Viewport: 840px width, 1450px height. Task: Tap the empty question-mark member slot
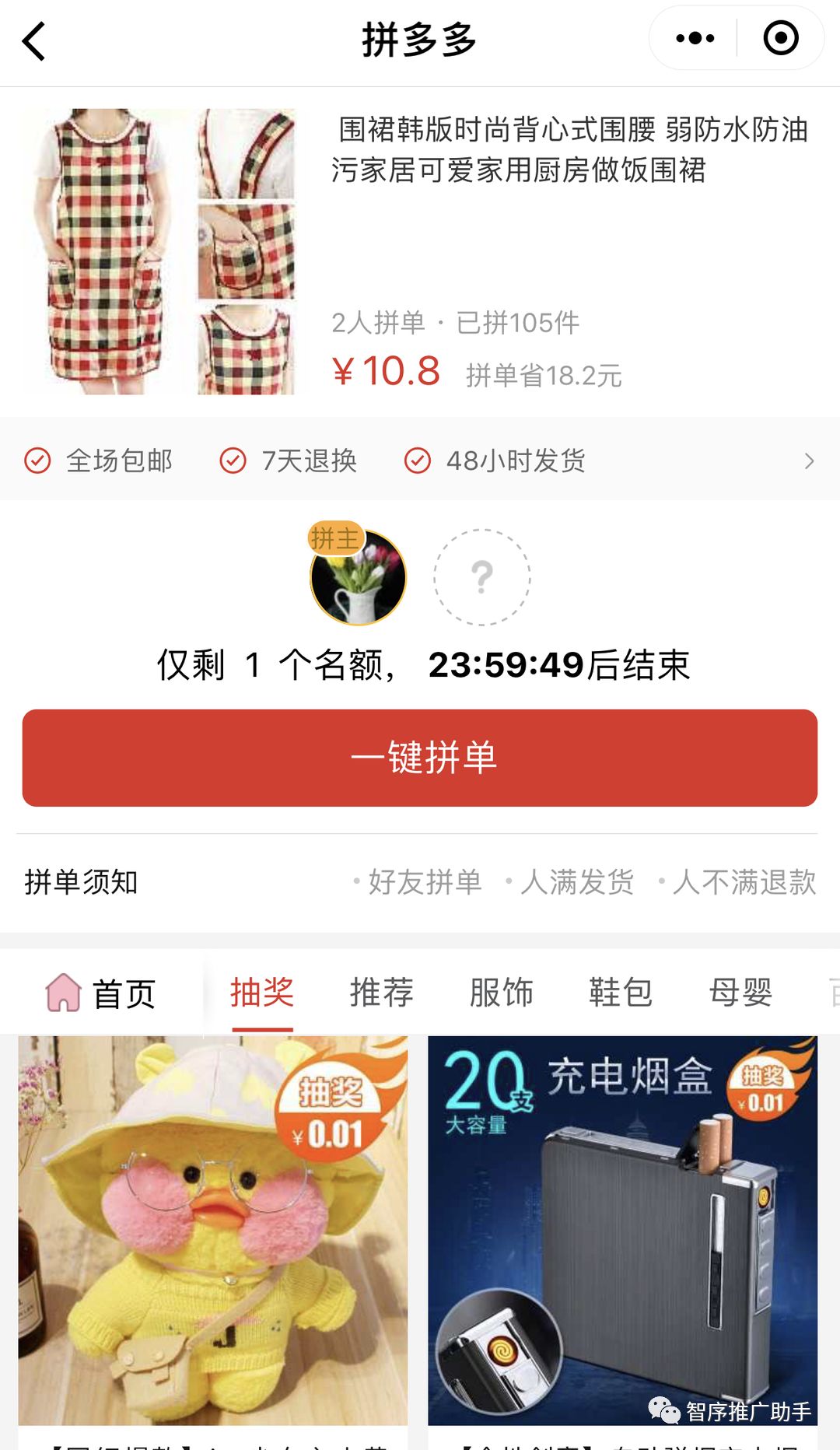click(x=481, y=577)
